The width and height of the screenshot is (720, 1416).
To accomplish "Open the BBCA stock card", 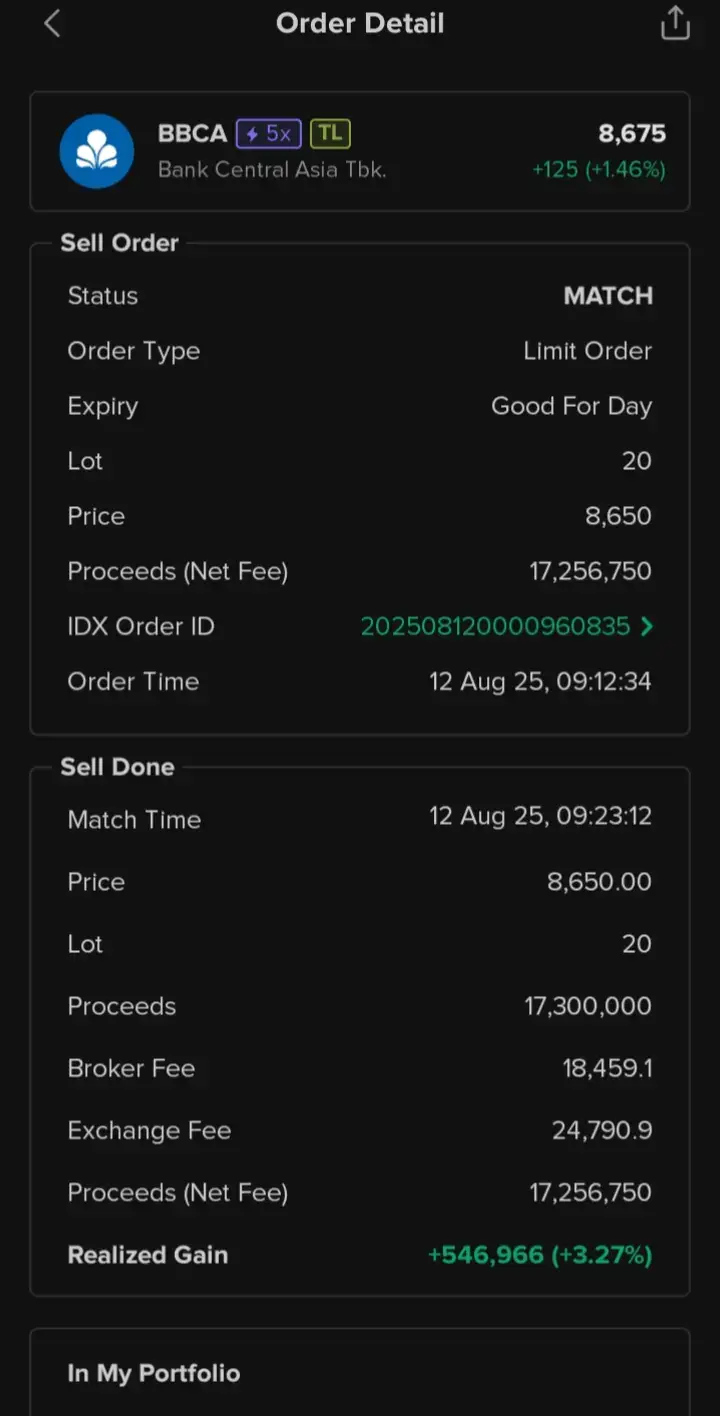I will coord(360,152).
